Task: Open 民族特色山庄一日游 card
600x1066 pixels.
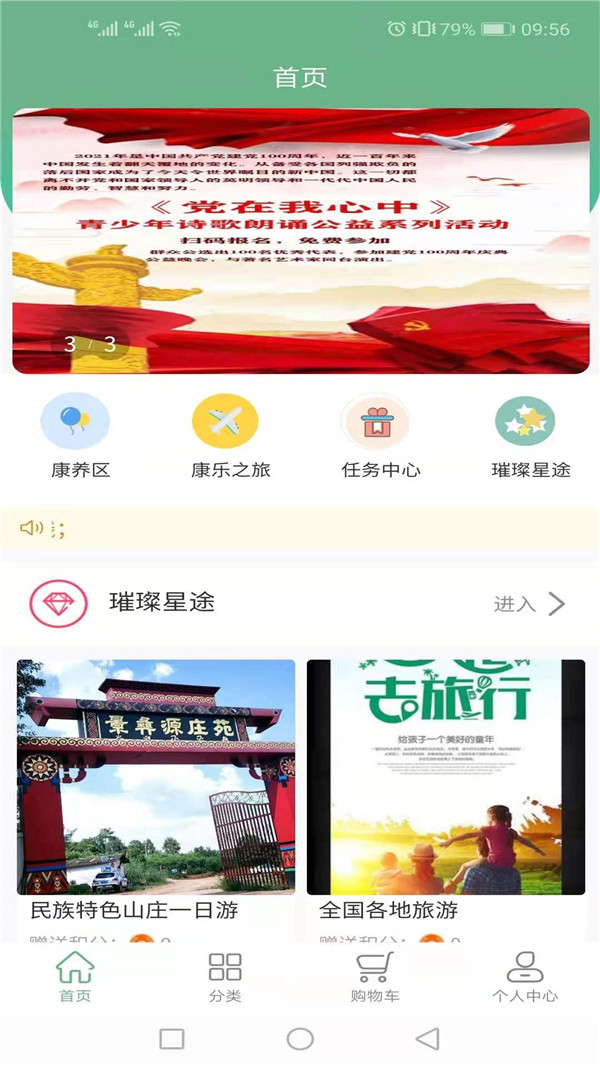Action: coord(156,790)
